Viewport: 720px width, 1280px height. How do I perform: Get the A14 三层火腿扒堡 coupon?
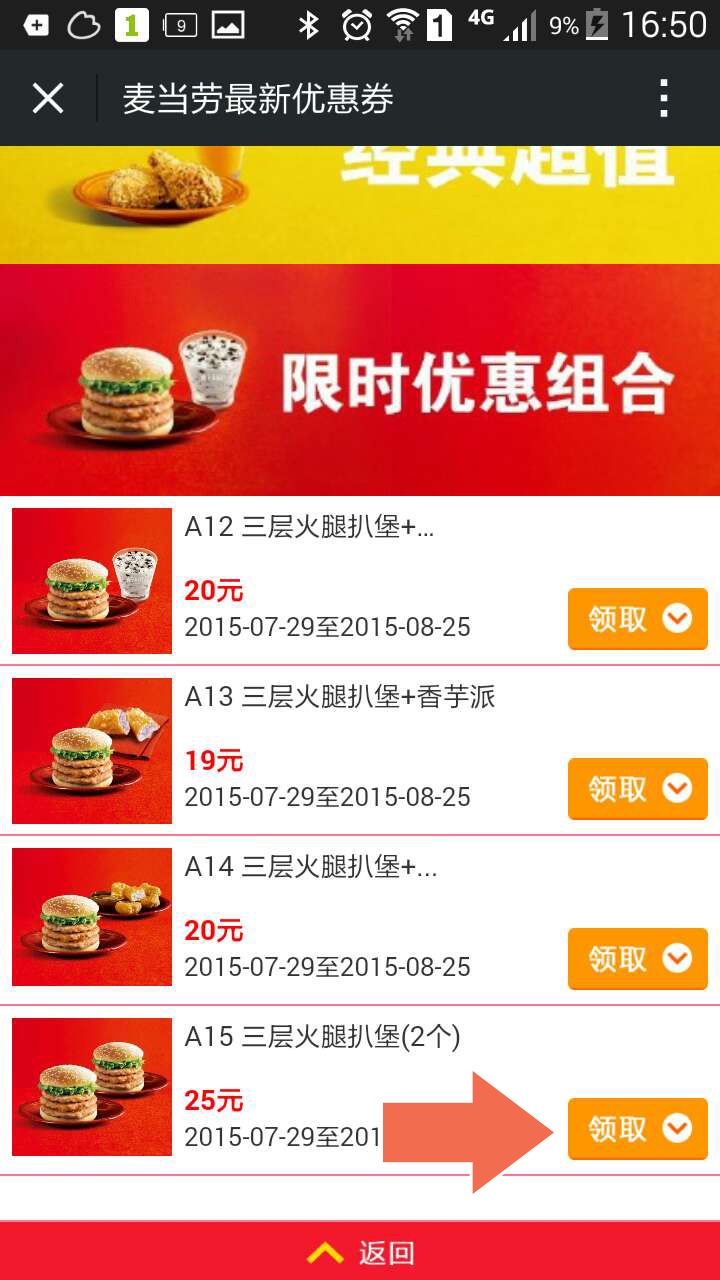pyautogui.click(x=637, y=959)
